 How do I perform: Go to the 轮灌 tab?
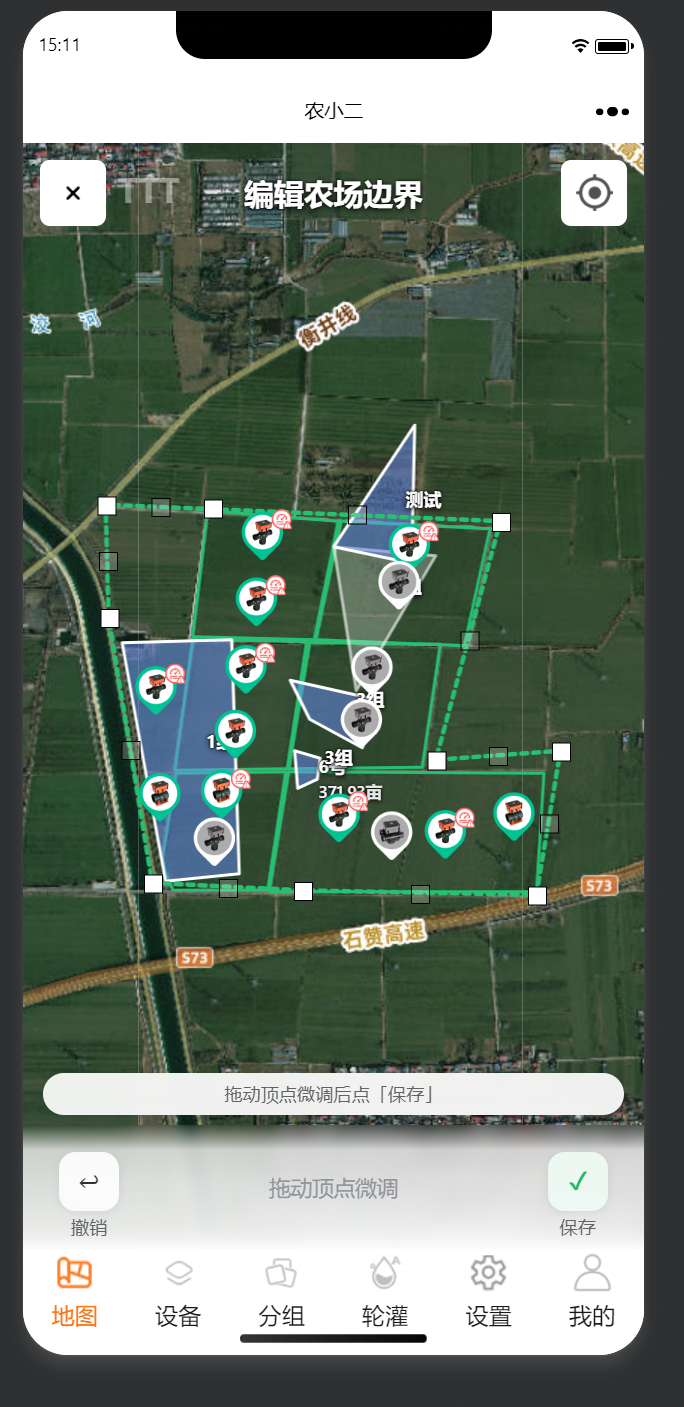click(x=385, y=1292)
